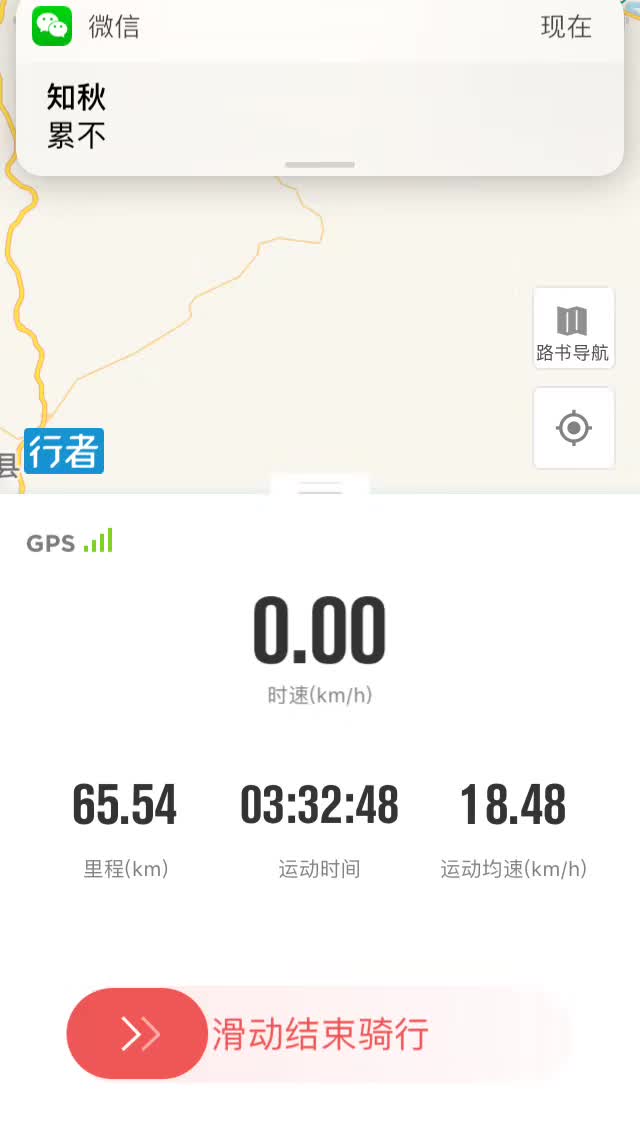
Task: Tap the panel handle below the map
Action: pos(320,485)
